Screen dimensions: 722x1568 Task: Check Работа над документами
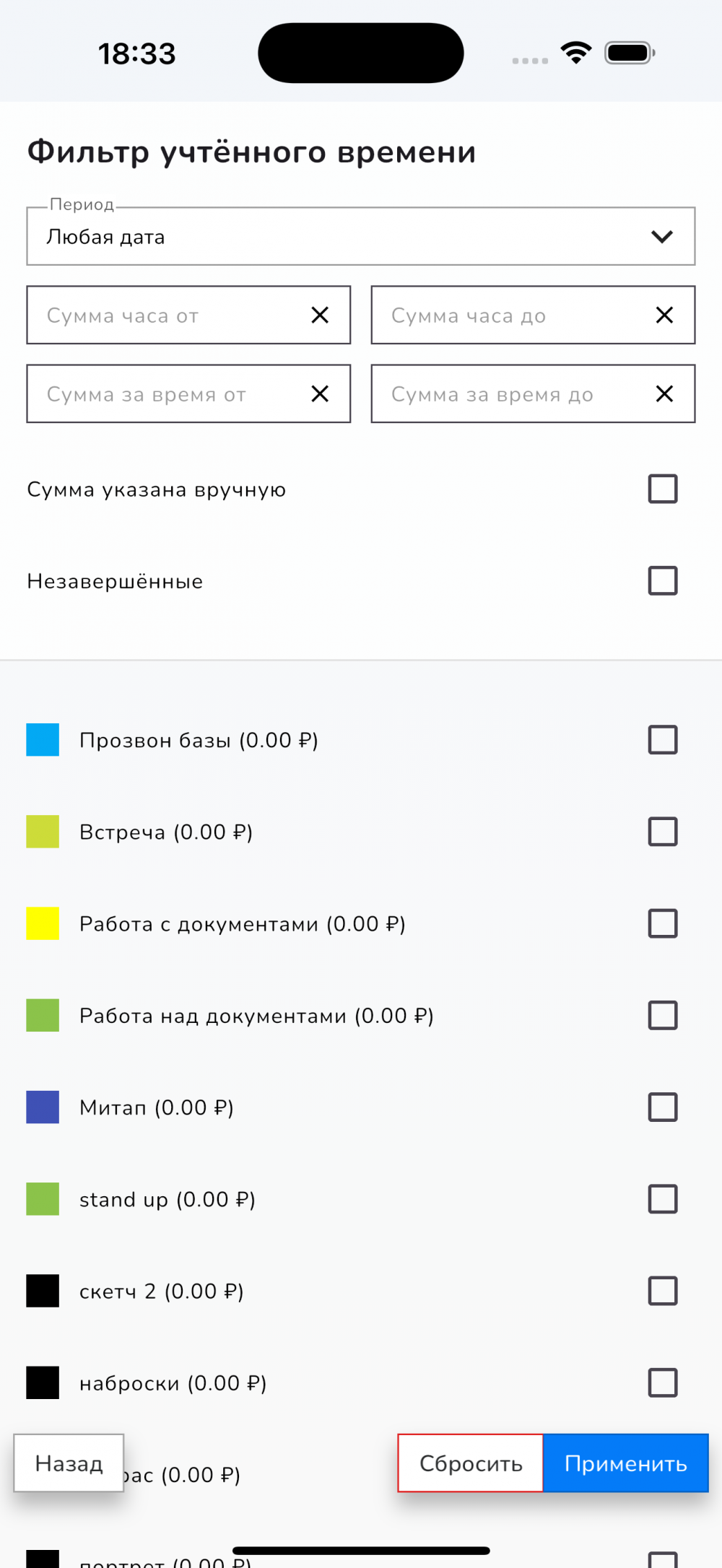click(x=662, y=1016)
